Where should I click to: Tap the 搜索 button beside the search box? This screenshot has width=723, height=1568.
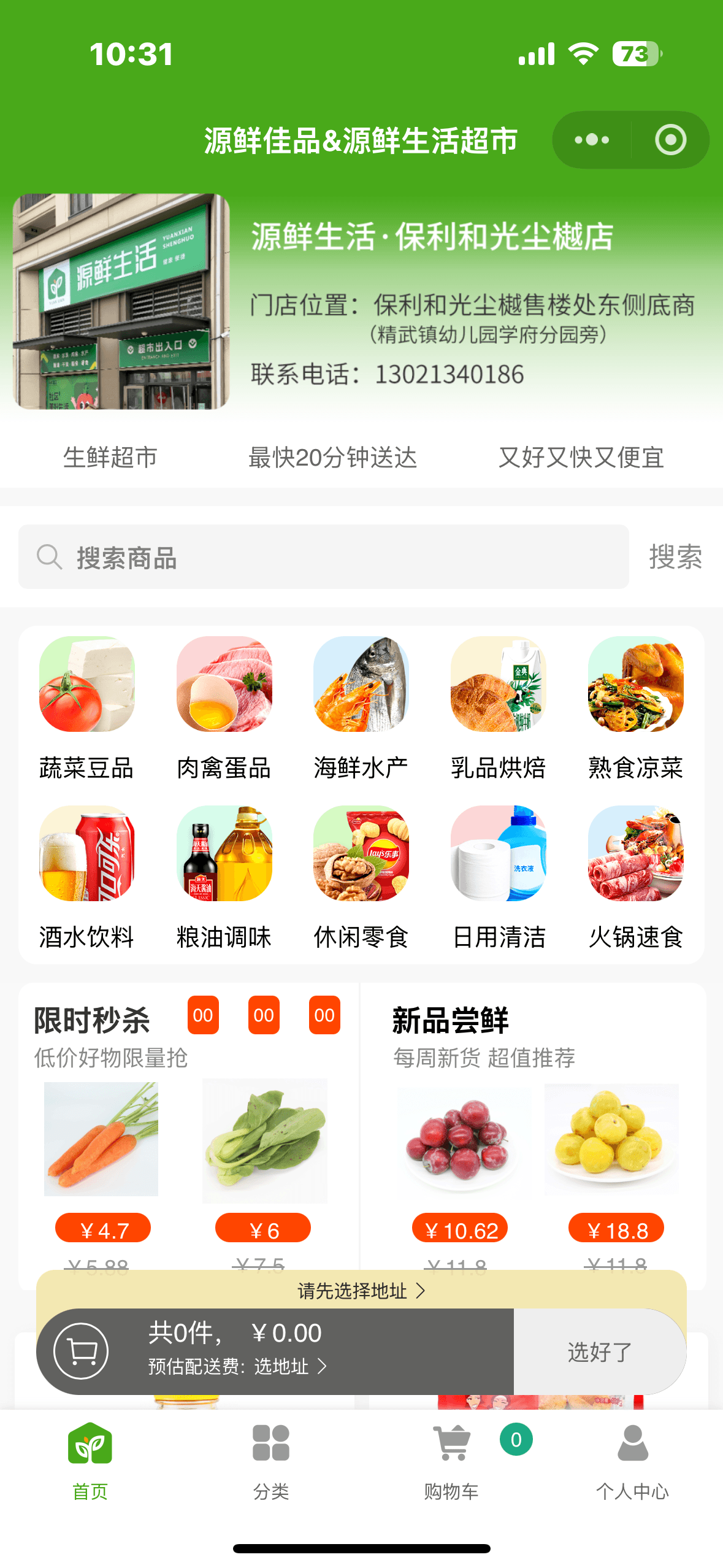pos(675,557)
